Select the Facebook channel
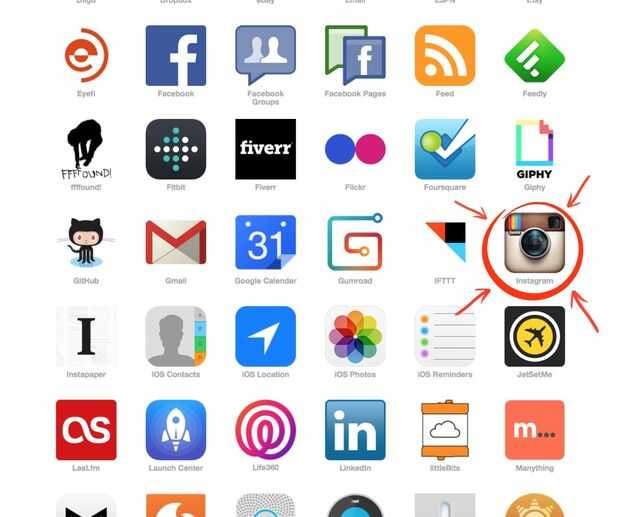 (x=175, y=56)
